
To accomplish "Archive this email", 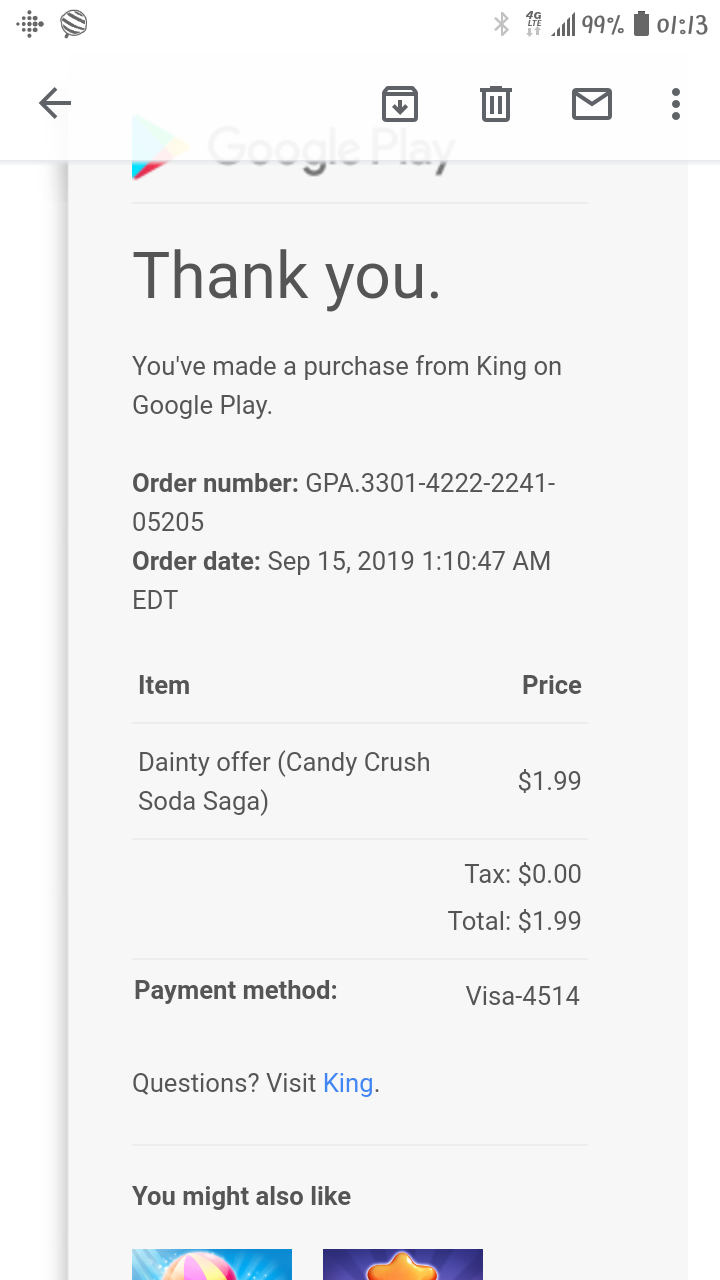I will click(x=400, y=103).
